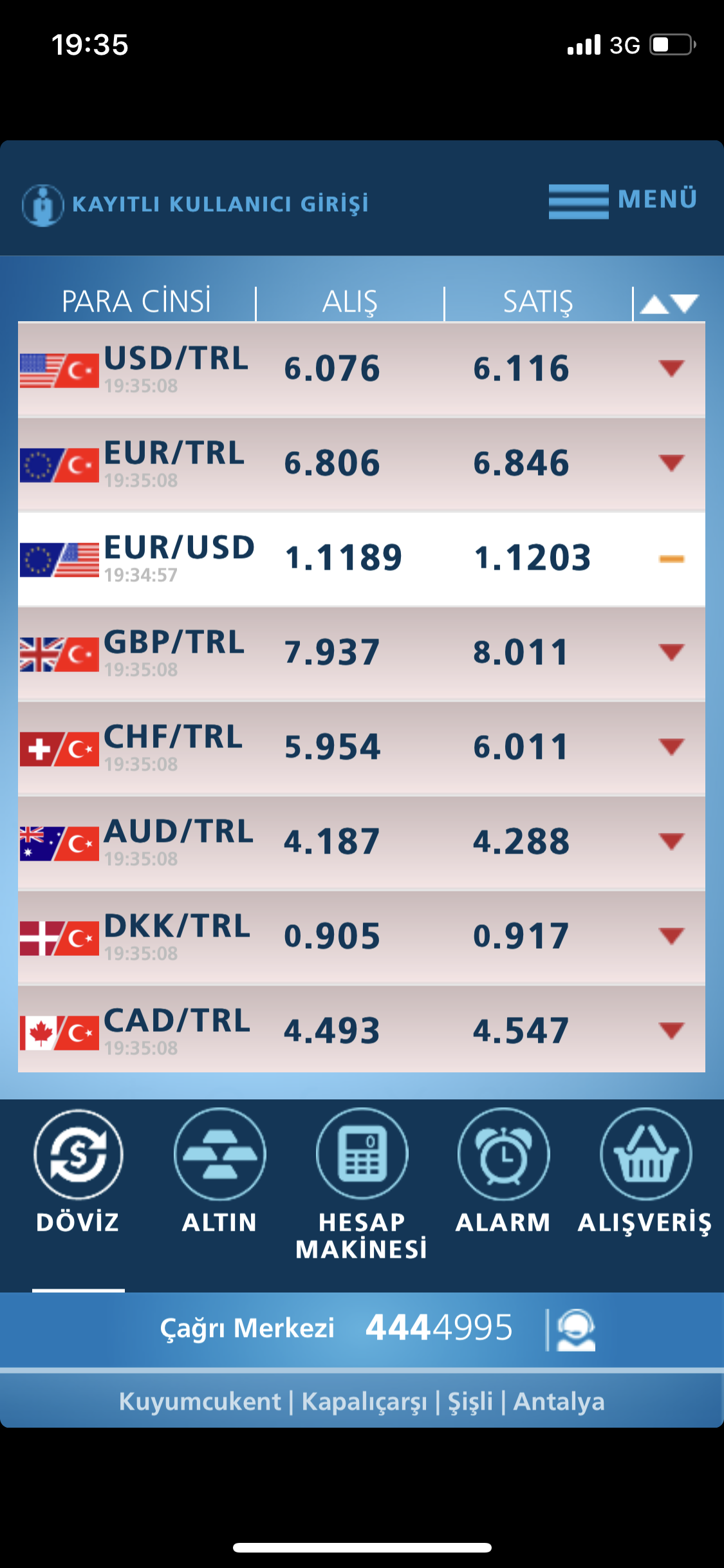Open the MENÜ drawer
This screenshot has height=1568, width=724.
pyautogui.click(x=622, y=201)
